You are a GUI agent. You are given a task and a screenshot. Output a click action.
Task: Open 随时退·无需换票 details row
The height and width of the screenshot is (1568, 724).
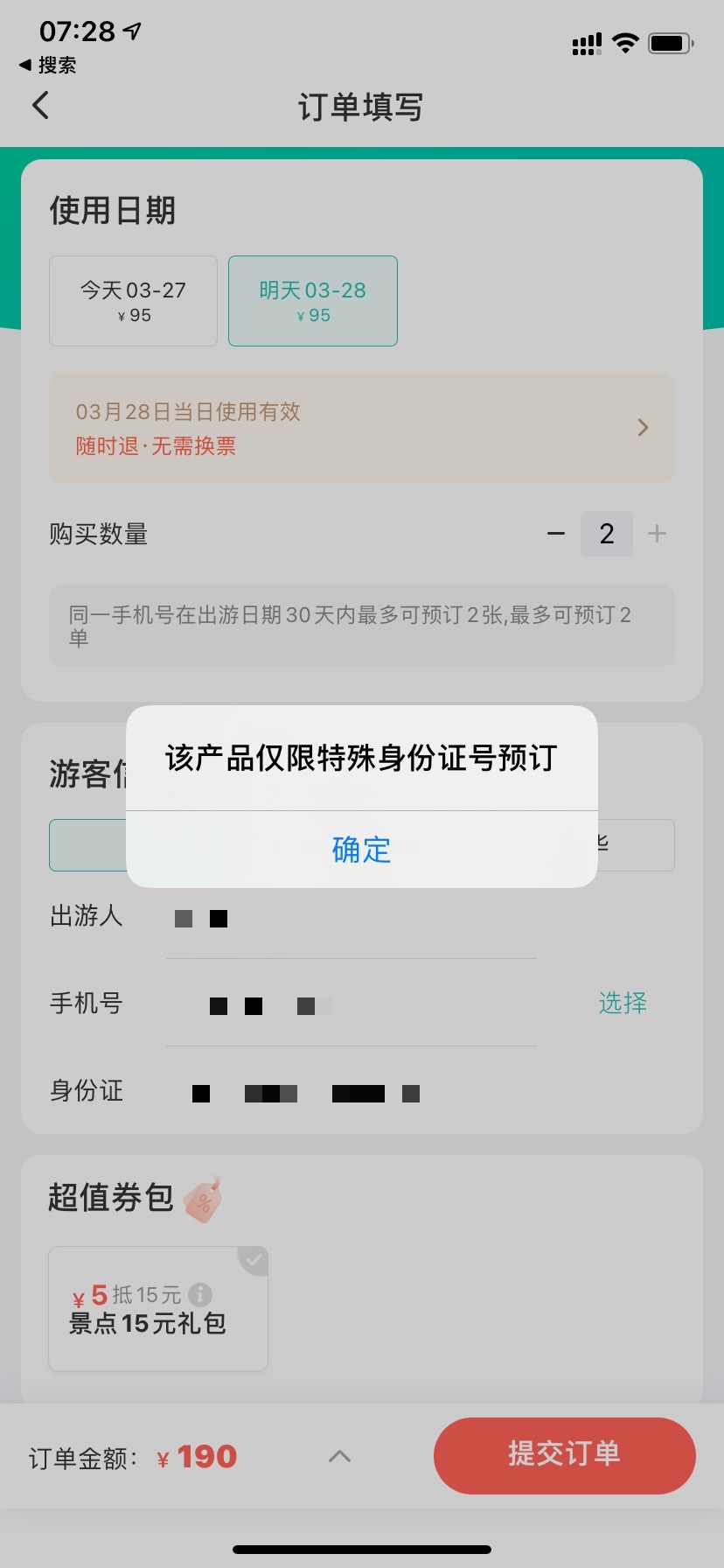tap(361, 428)
